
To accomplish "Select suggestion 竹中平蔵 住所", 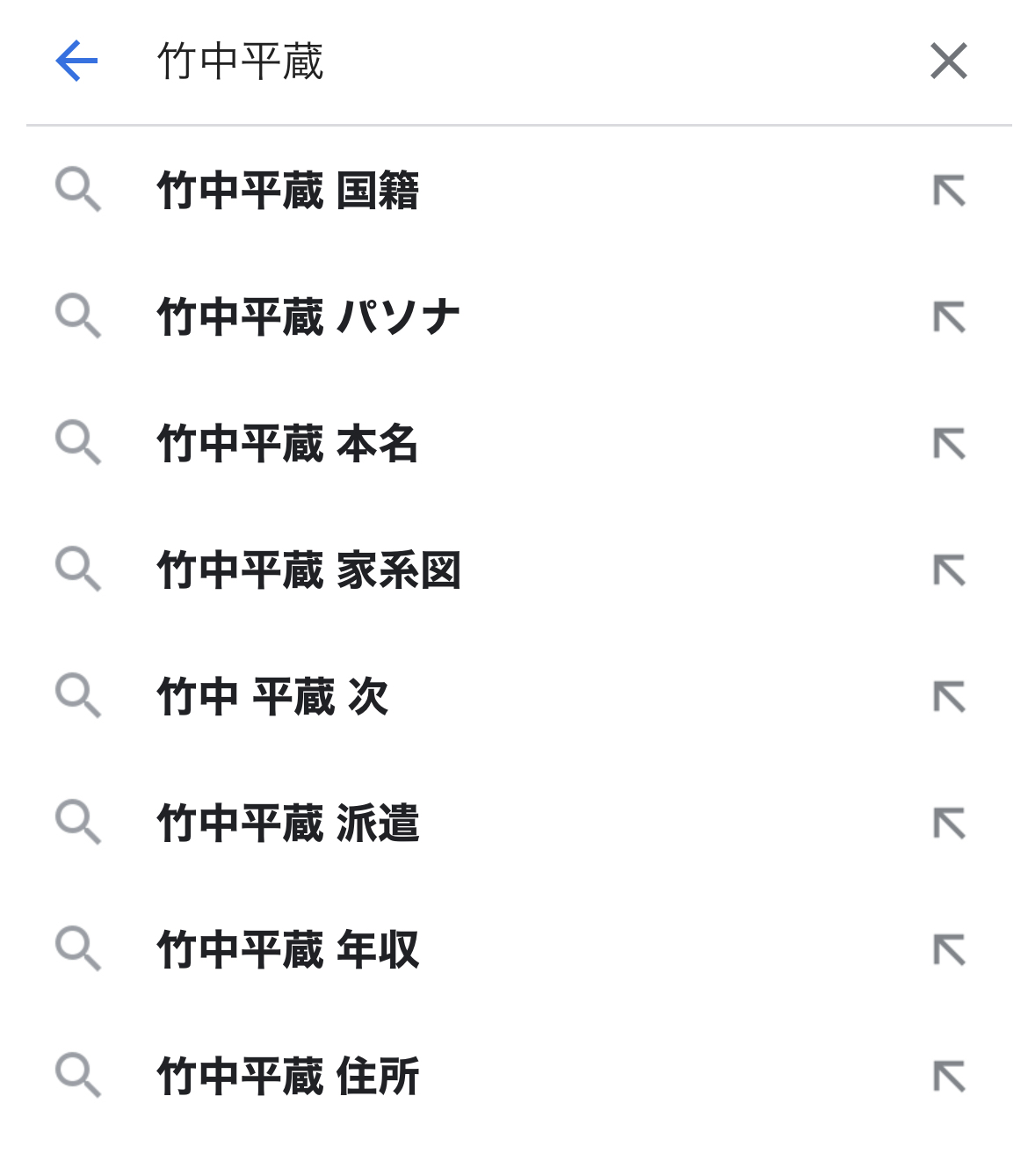I will (288, 1077).
